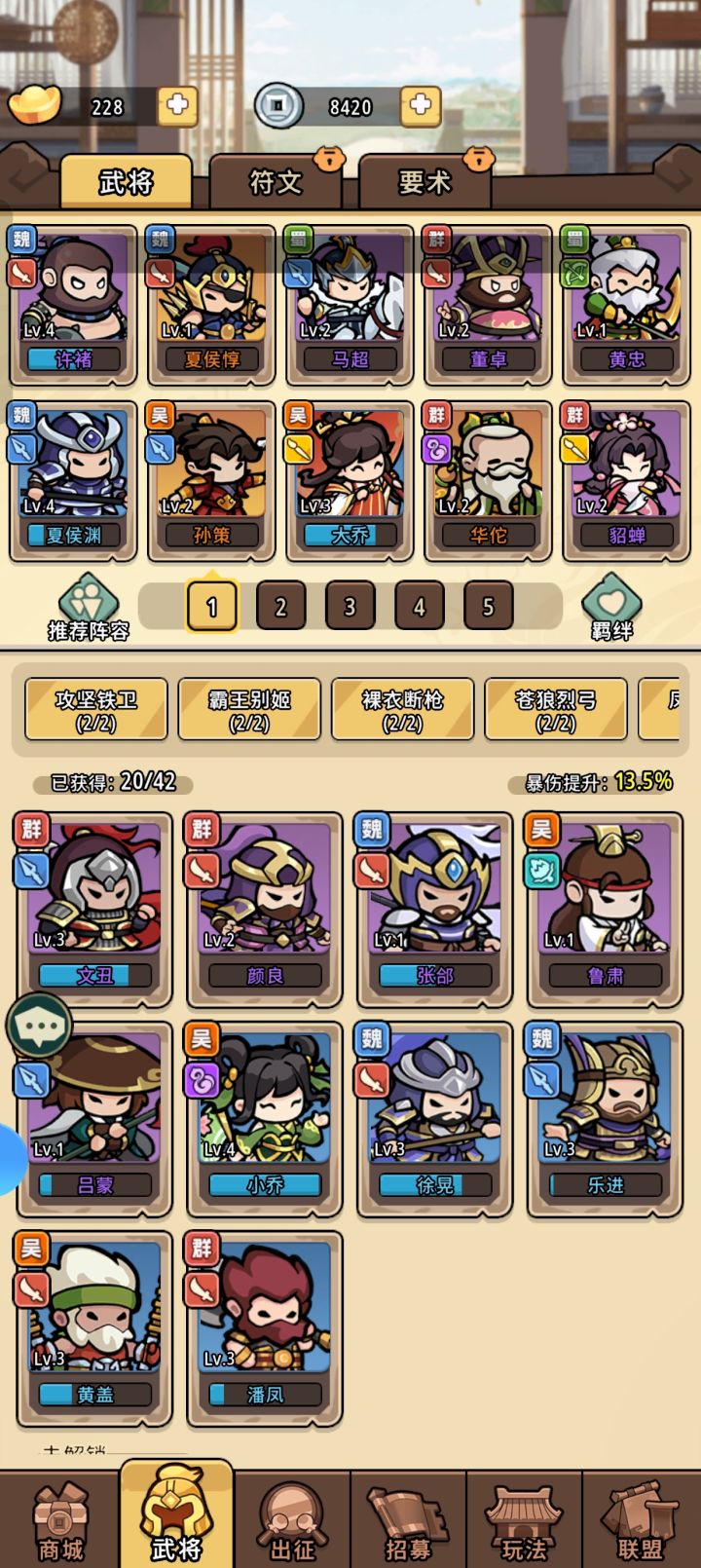Open the 商城 shop from bottom navigation
Screen dimensions: 701x1568
(58, 1519)
